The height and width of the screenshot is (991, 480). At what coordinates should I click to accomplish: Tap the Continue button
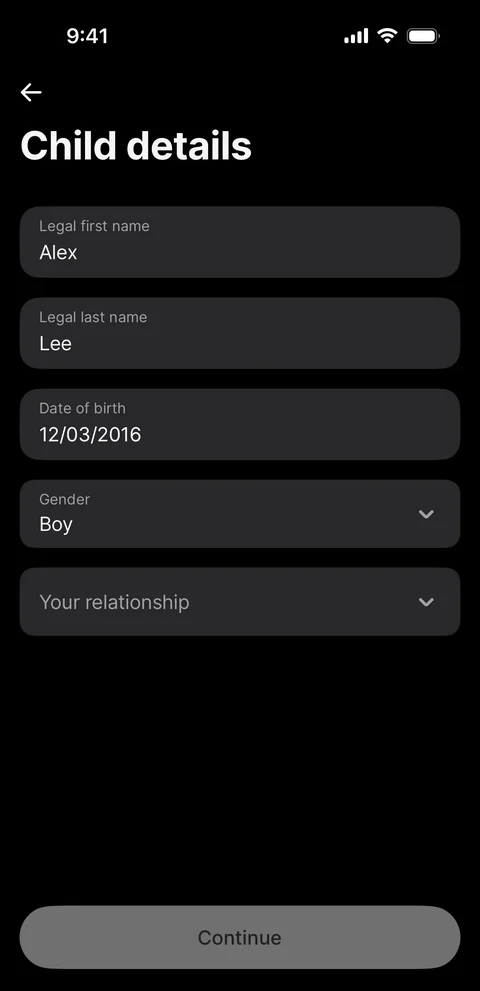pos(240,937)
